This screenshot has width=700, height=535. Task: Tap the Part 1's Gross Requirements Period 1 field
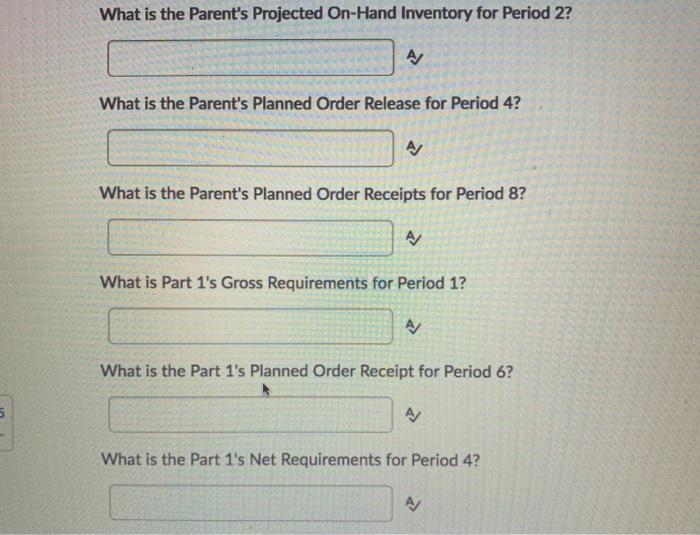coord(250,326)
